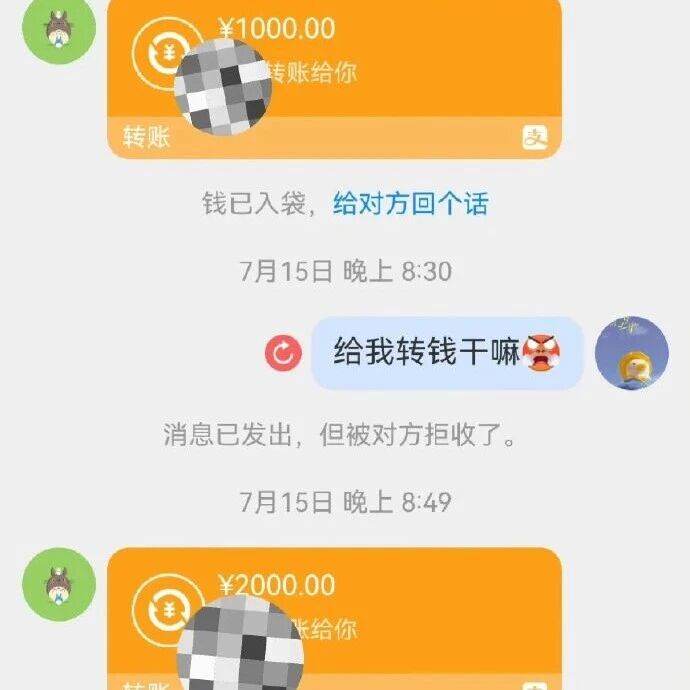
Task: Open the ¥2000.00 transfer card
Action: click(x=334, y=619)
